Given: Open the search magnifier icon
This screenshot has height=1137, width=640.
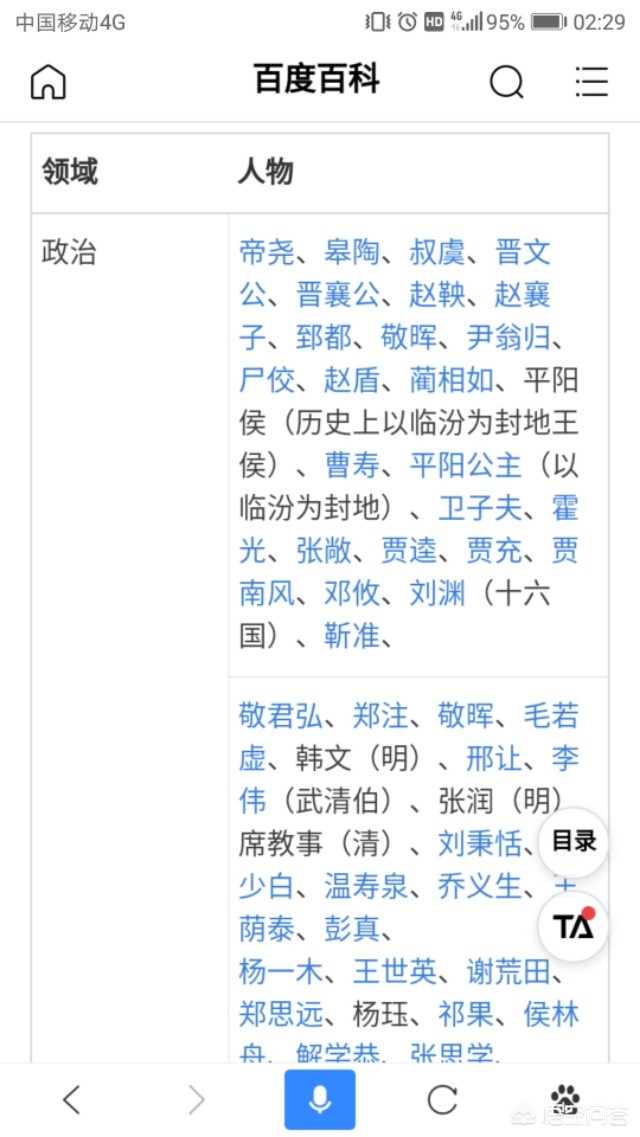Looking at the screenshot, I should pos(506,81).
